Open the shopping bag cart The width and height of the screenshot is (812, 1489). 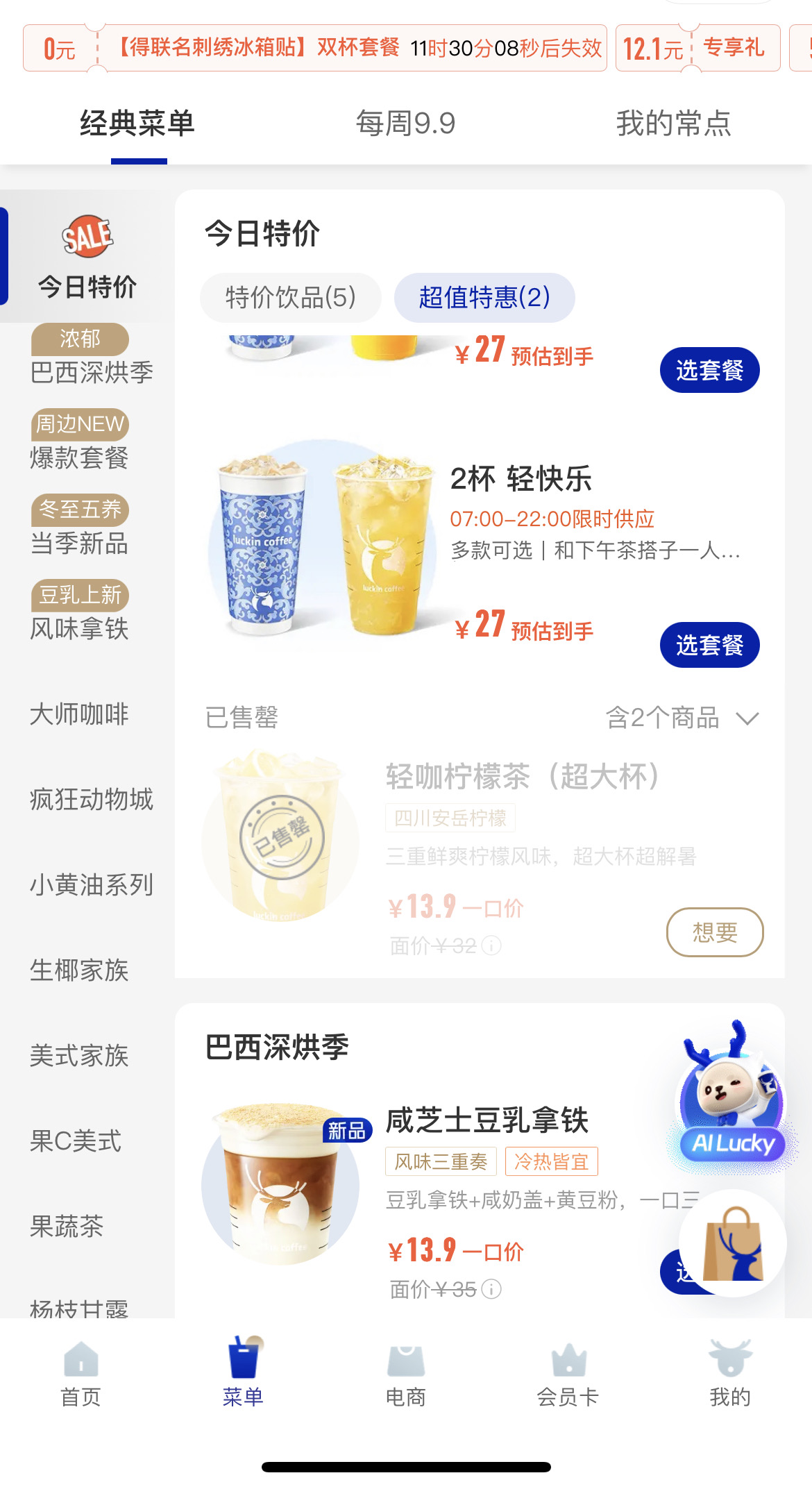click(733, 1244)
